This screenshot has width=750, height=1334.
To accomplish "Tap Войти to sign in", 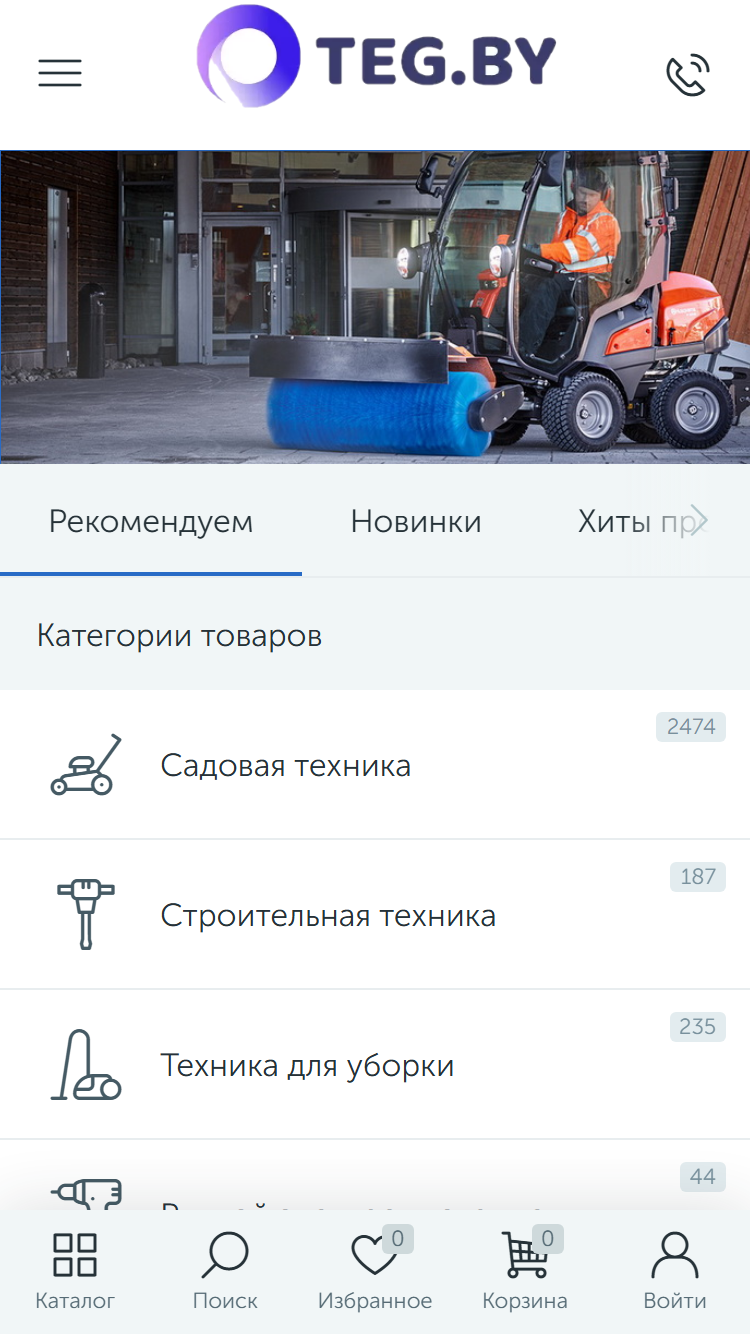I will click(675, 1271).
